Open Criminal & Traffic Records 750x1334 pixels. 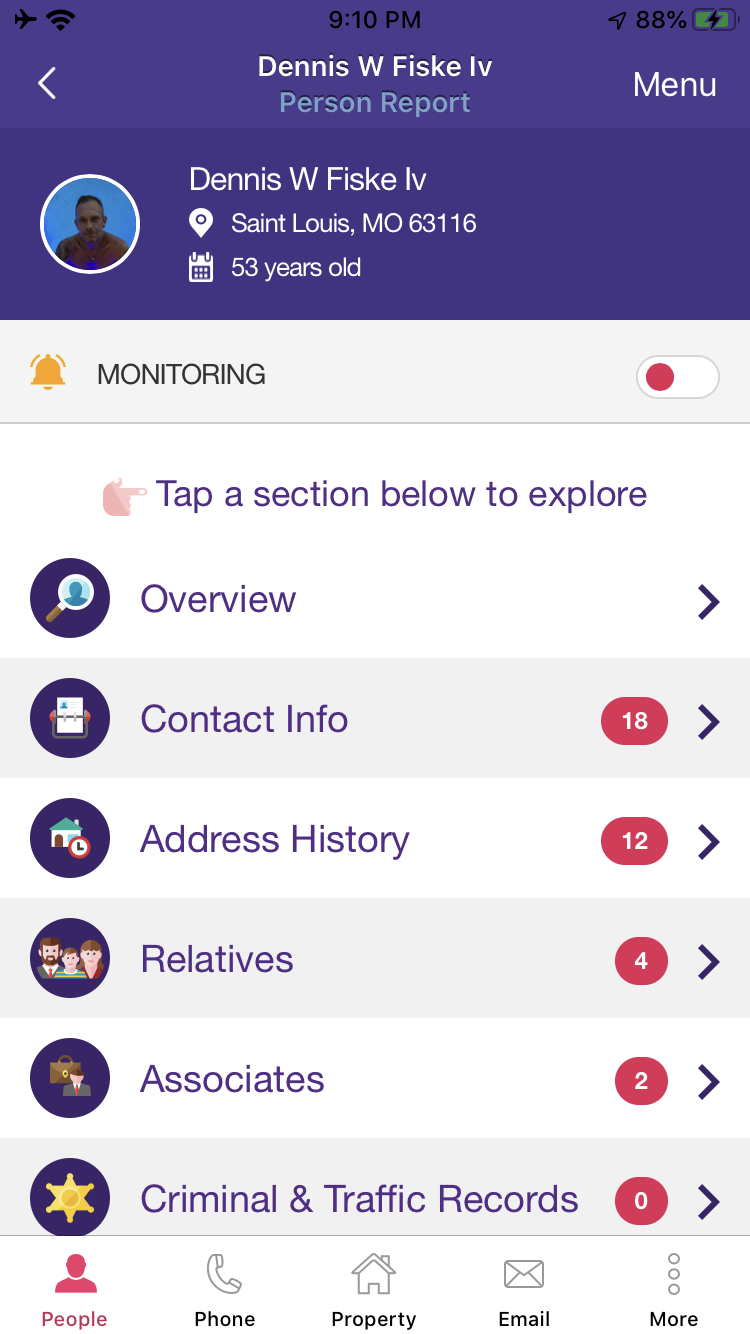[375, 1198]
